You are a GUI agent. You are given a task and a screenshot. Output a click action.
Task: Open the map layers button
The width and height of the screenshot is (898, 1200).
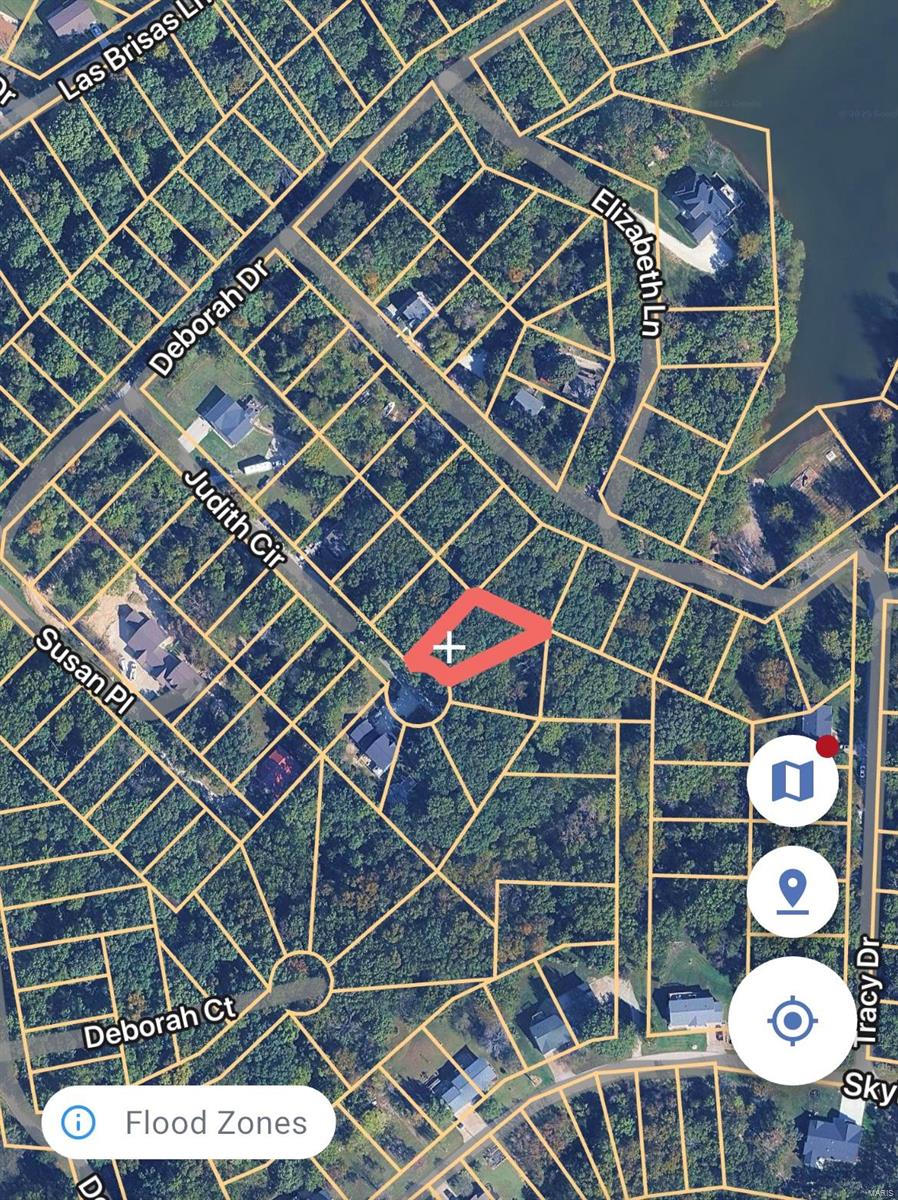pyautogui.click(x=792, y=781)
